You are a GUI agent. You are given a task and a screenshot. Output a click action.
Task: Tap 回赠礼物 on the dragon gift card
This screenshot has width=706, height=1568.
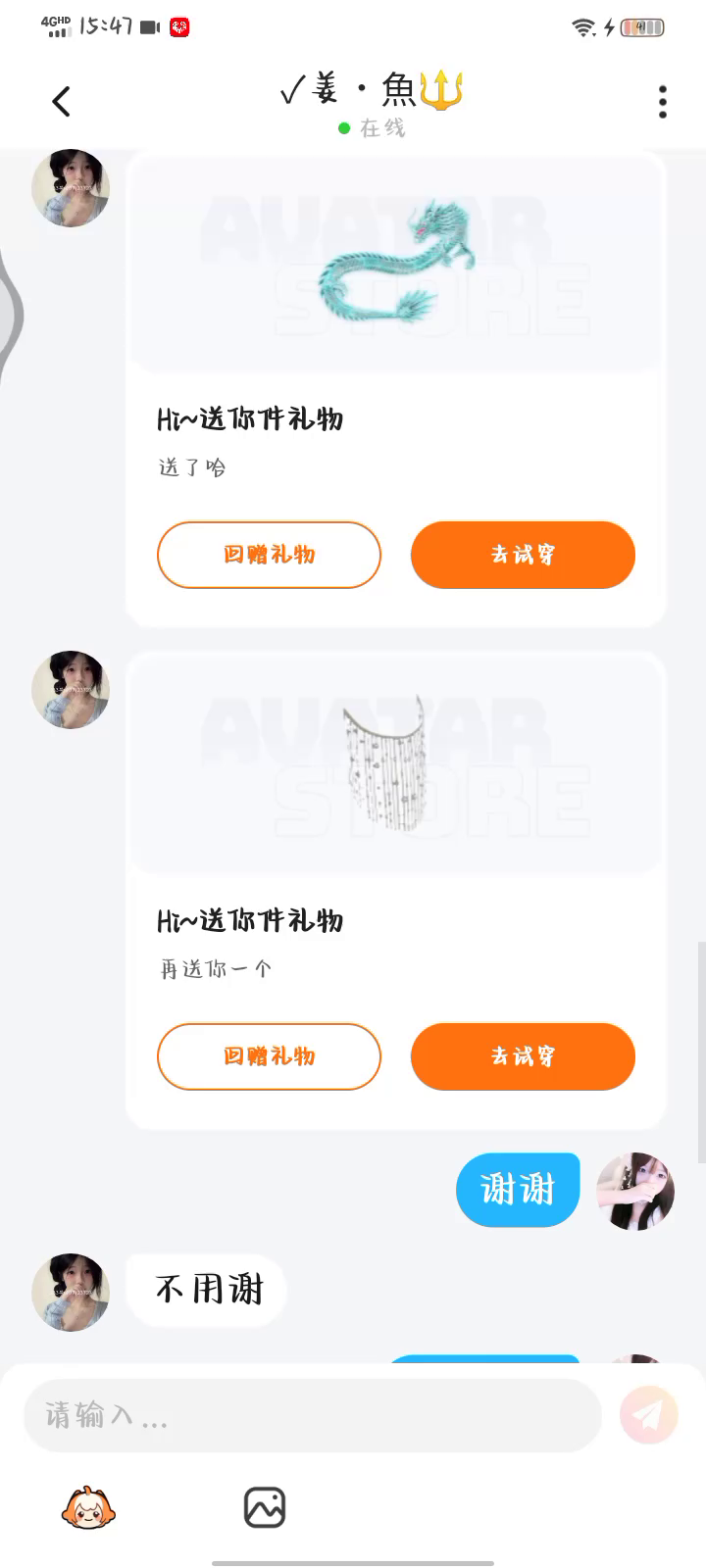269,555
